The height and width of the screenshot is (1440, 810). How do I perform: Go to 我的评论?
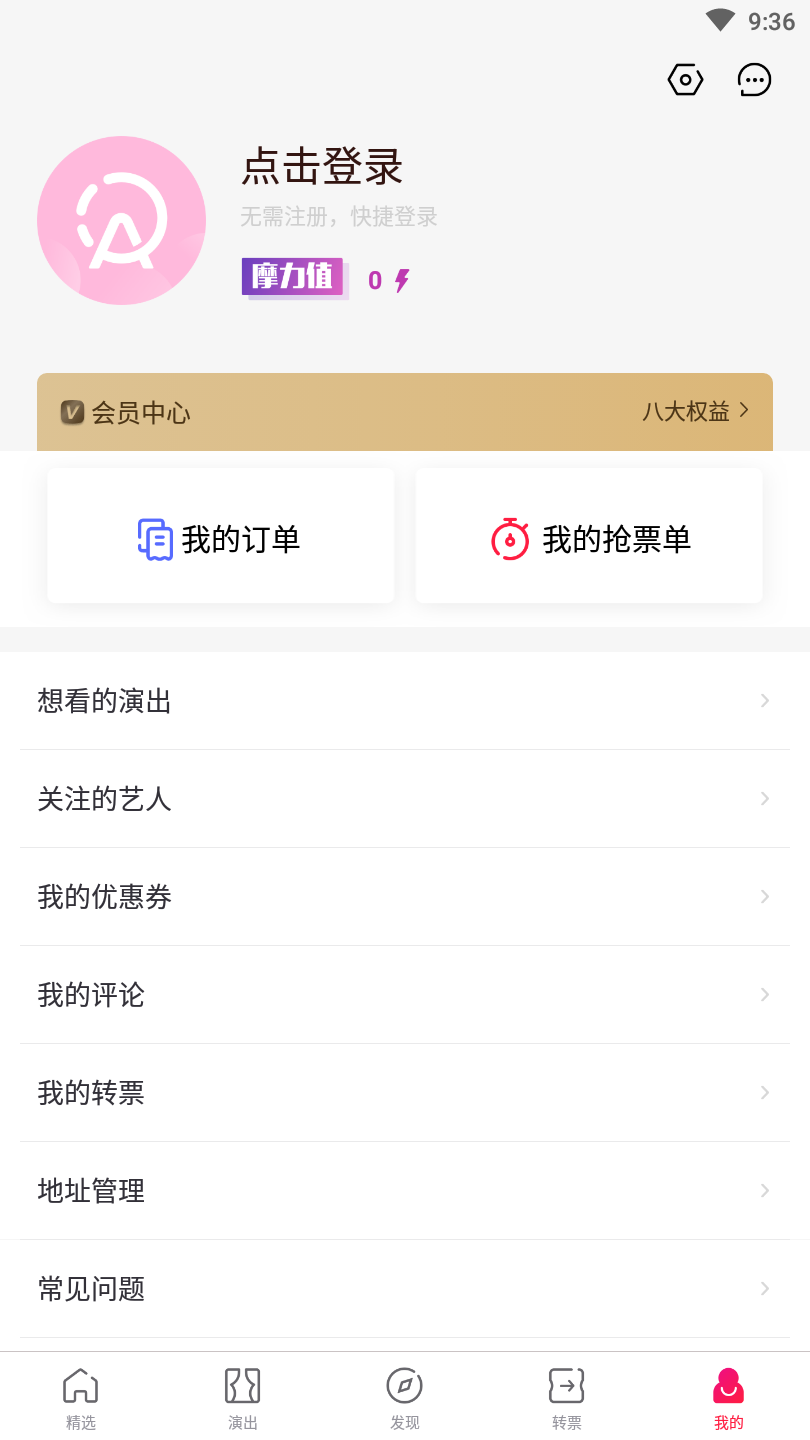coord(404,995)
